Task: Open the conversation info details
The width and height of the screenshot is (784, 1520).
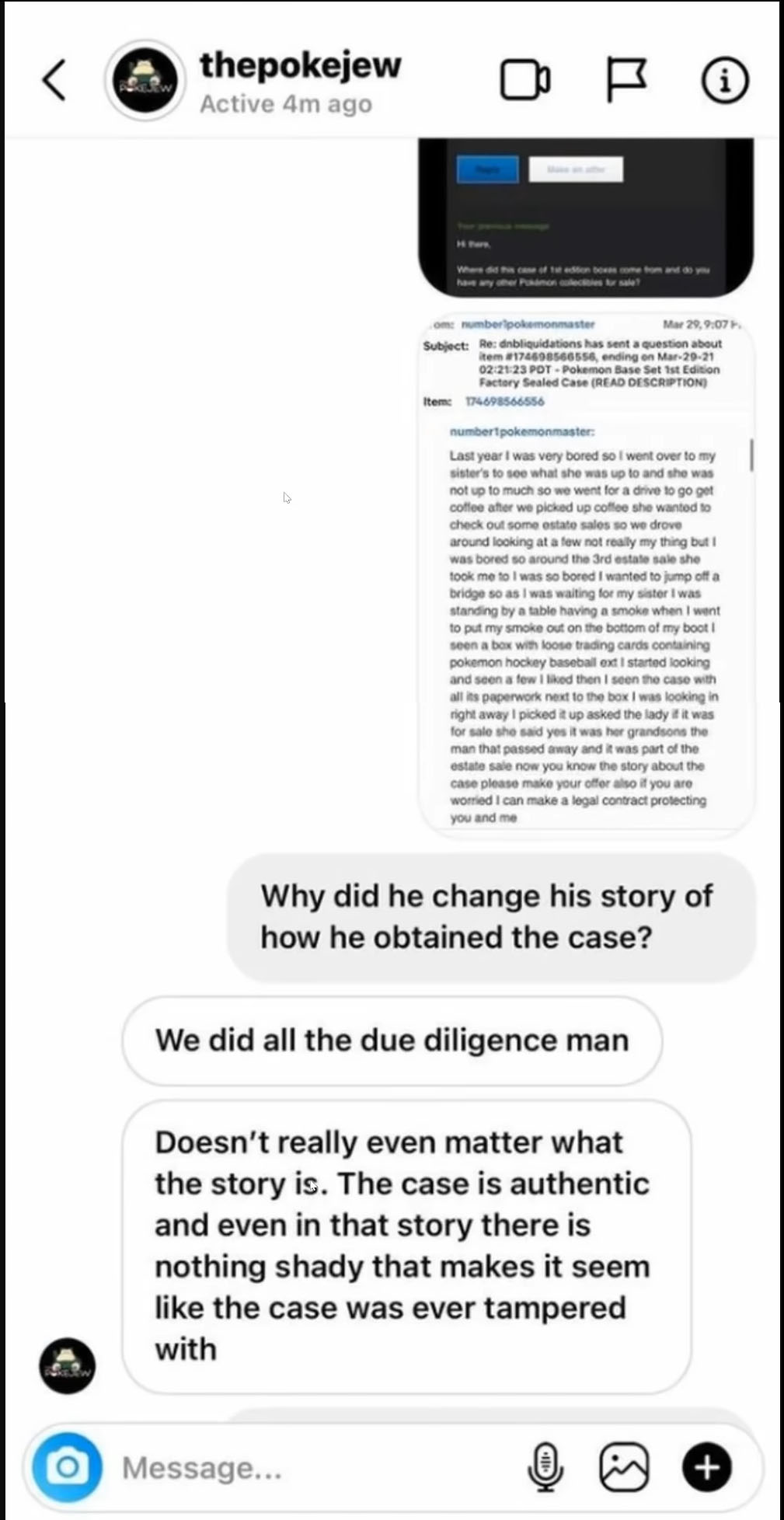Action: coord(725,80)
